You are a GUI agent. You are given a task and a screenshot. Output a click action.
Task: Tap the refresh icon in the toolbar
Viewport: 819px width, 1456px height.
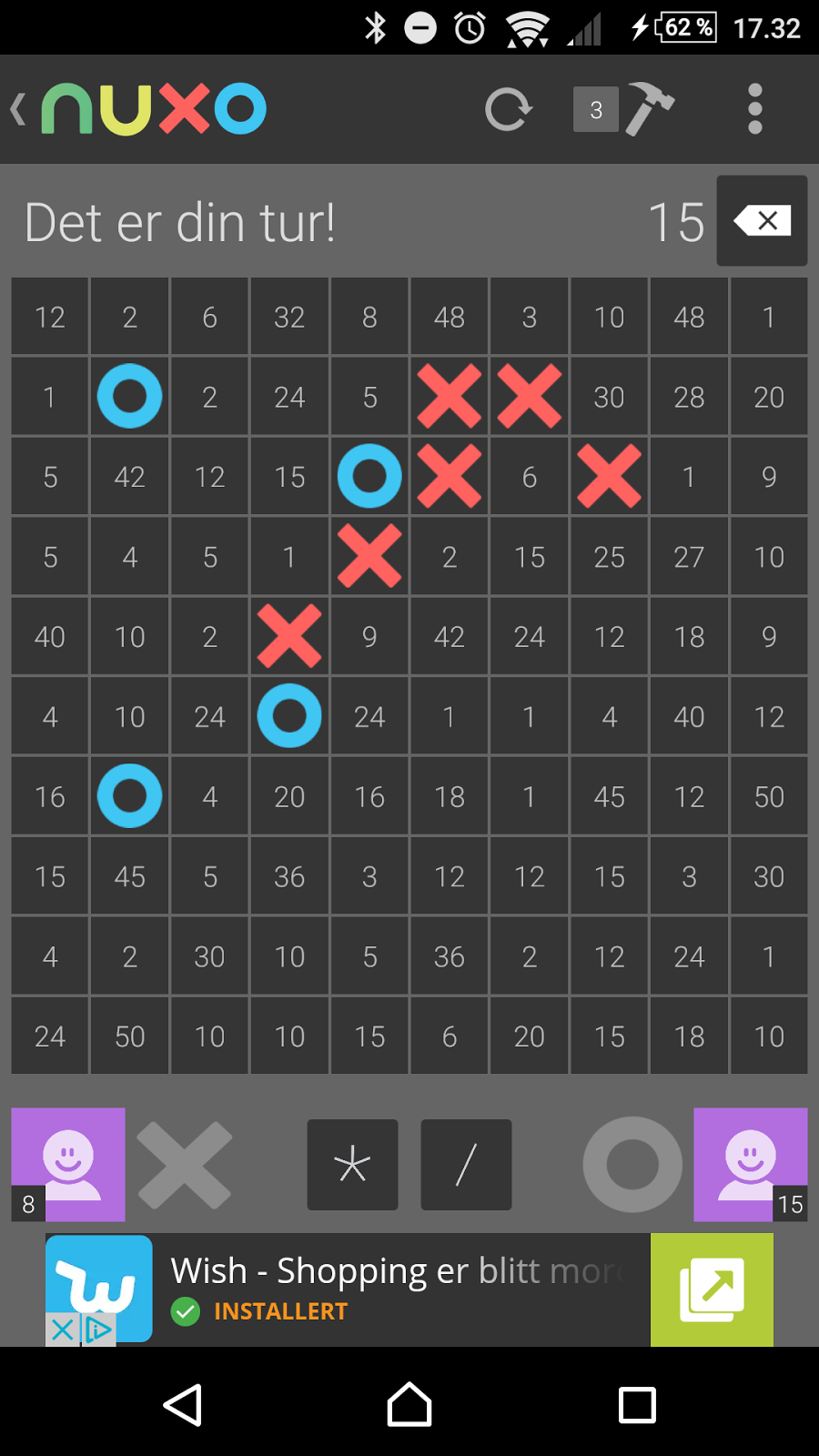(508, 110)
